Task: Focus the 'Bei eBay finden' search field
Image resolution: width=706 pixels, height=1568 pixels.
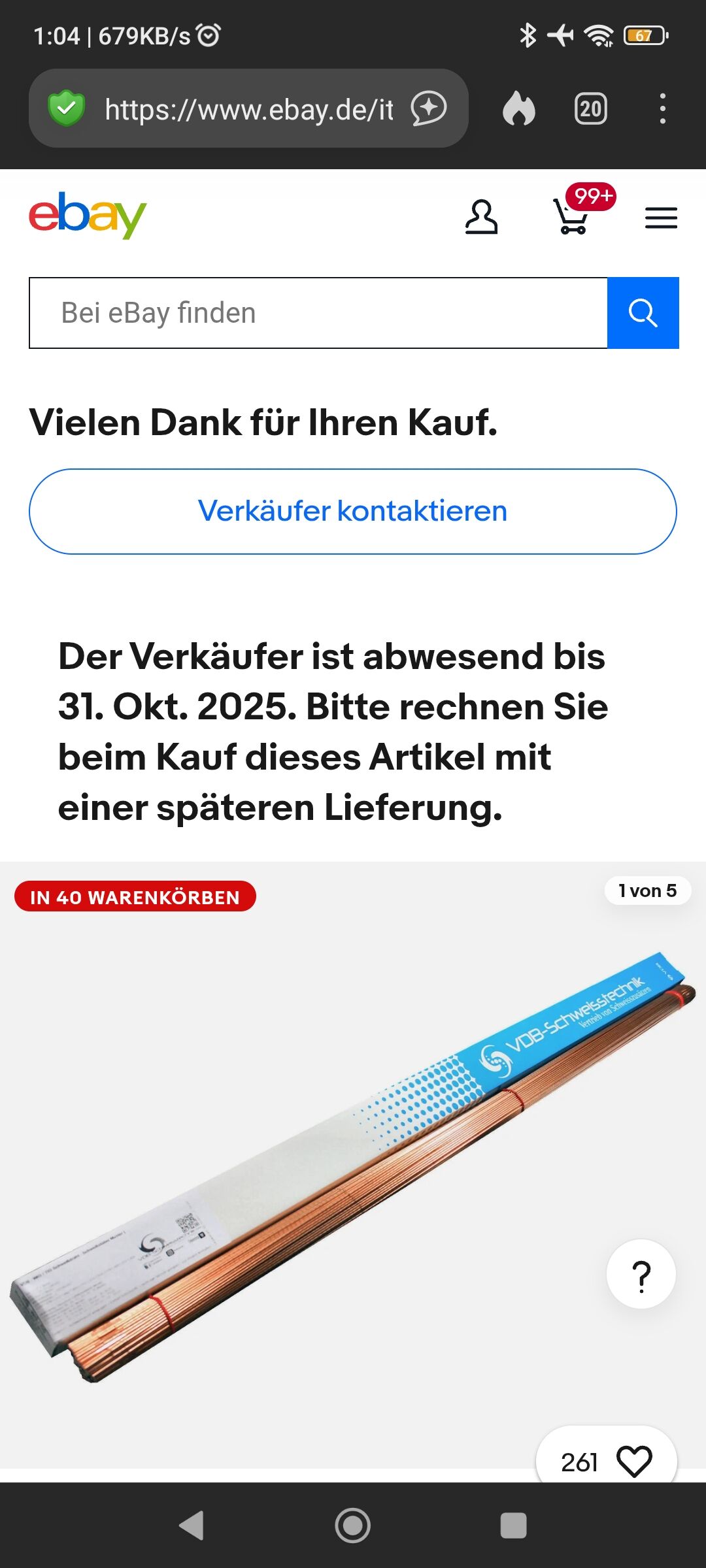Action: [318, 313]
